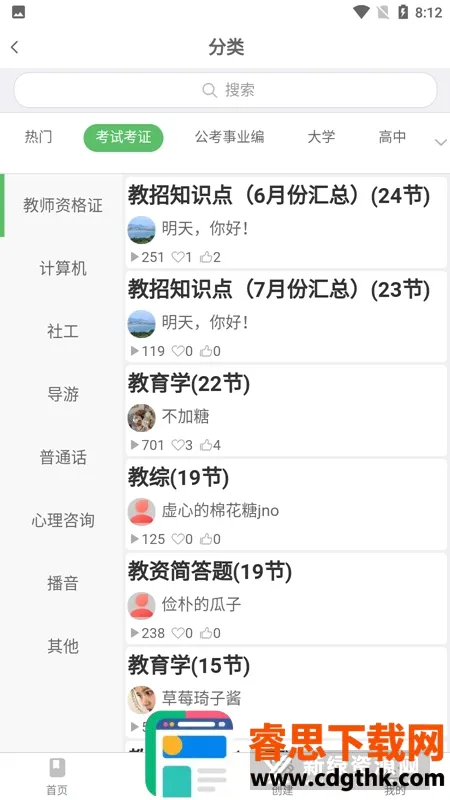This screenshot has height=800, width=450.
Task: Choose 播音 from the side menu
Action: [x=63, y=583]
